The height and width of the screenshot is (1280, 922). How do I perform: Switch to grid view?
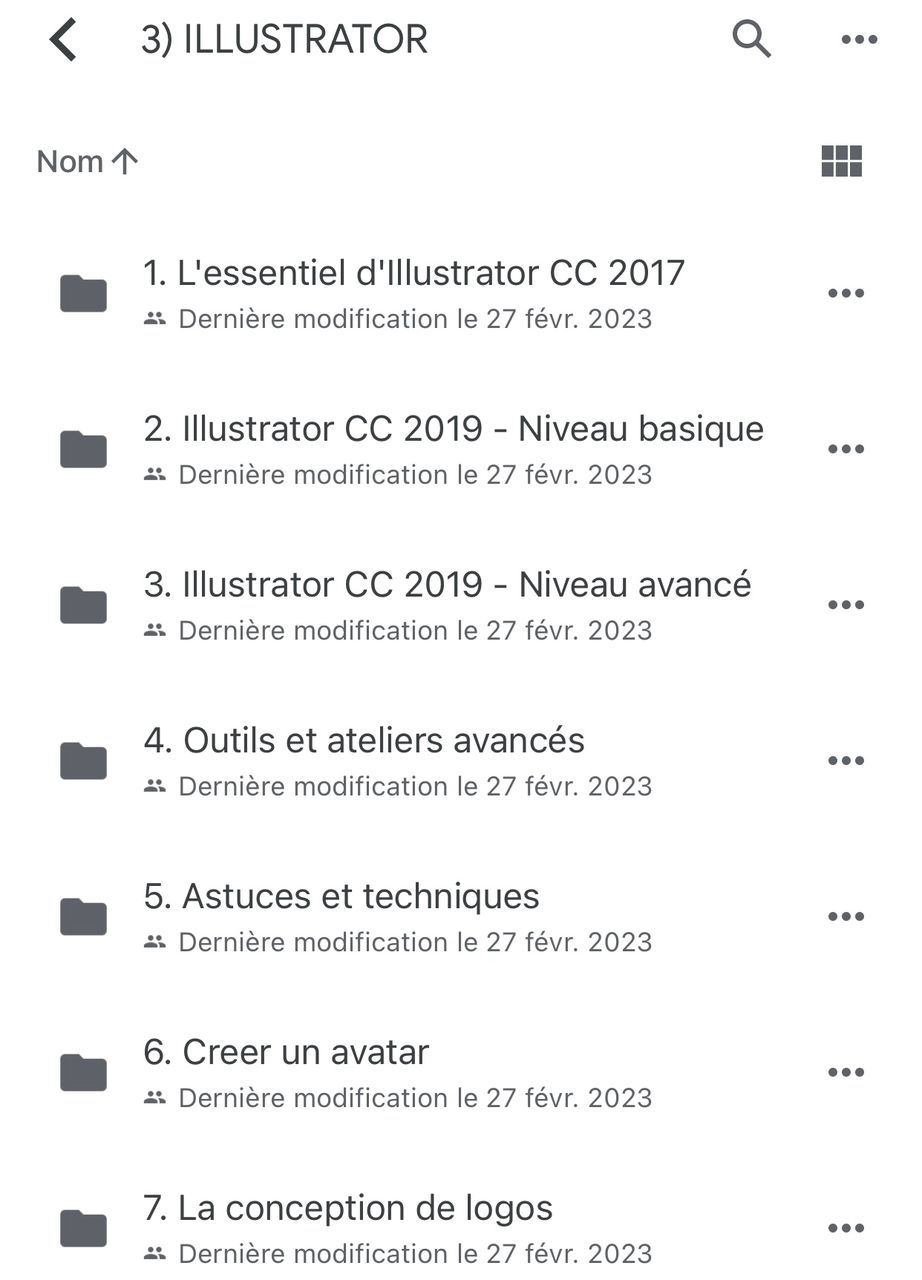(x=841, y=161)
